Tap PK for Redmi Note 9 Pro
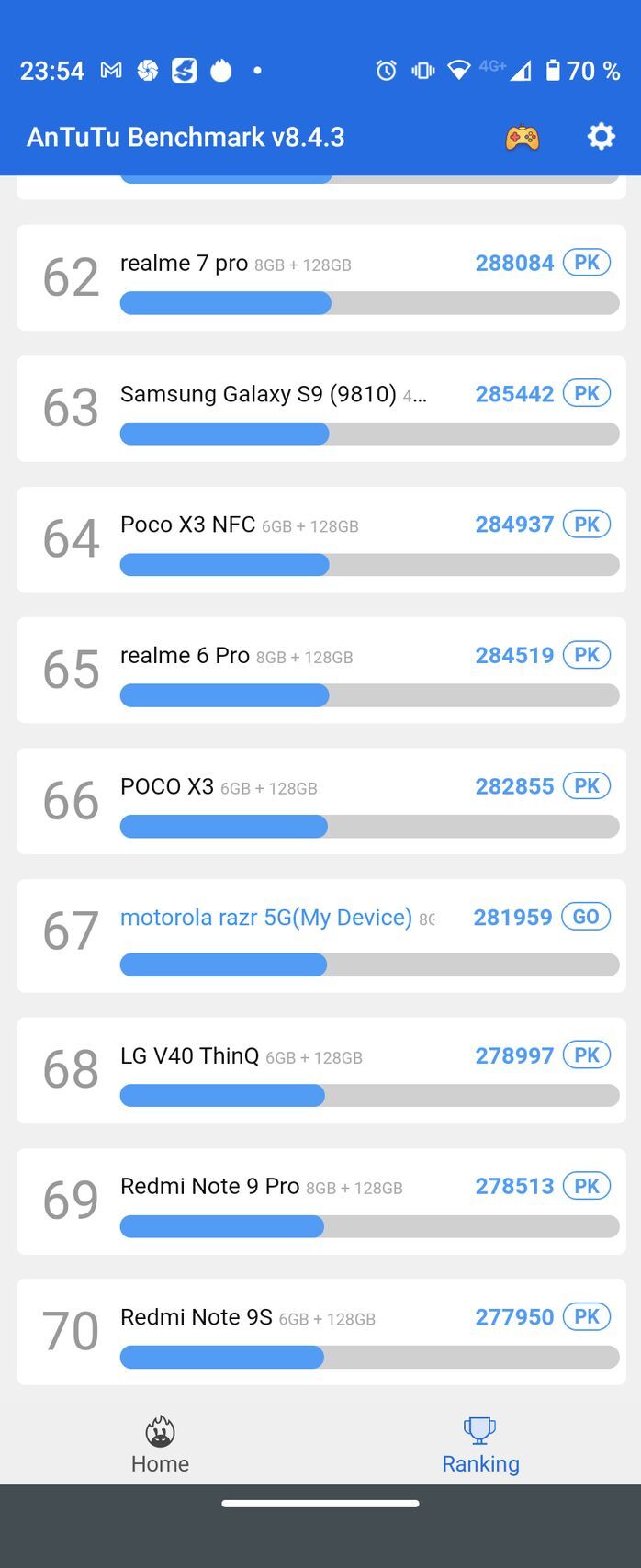Screen dimensions: 641x1568 pyautogui.click(x=586, y=1186)
